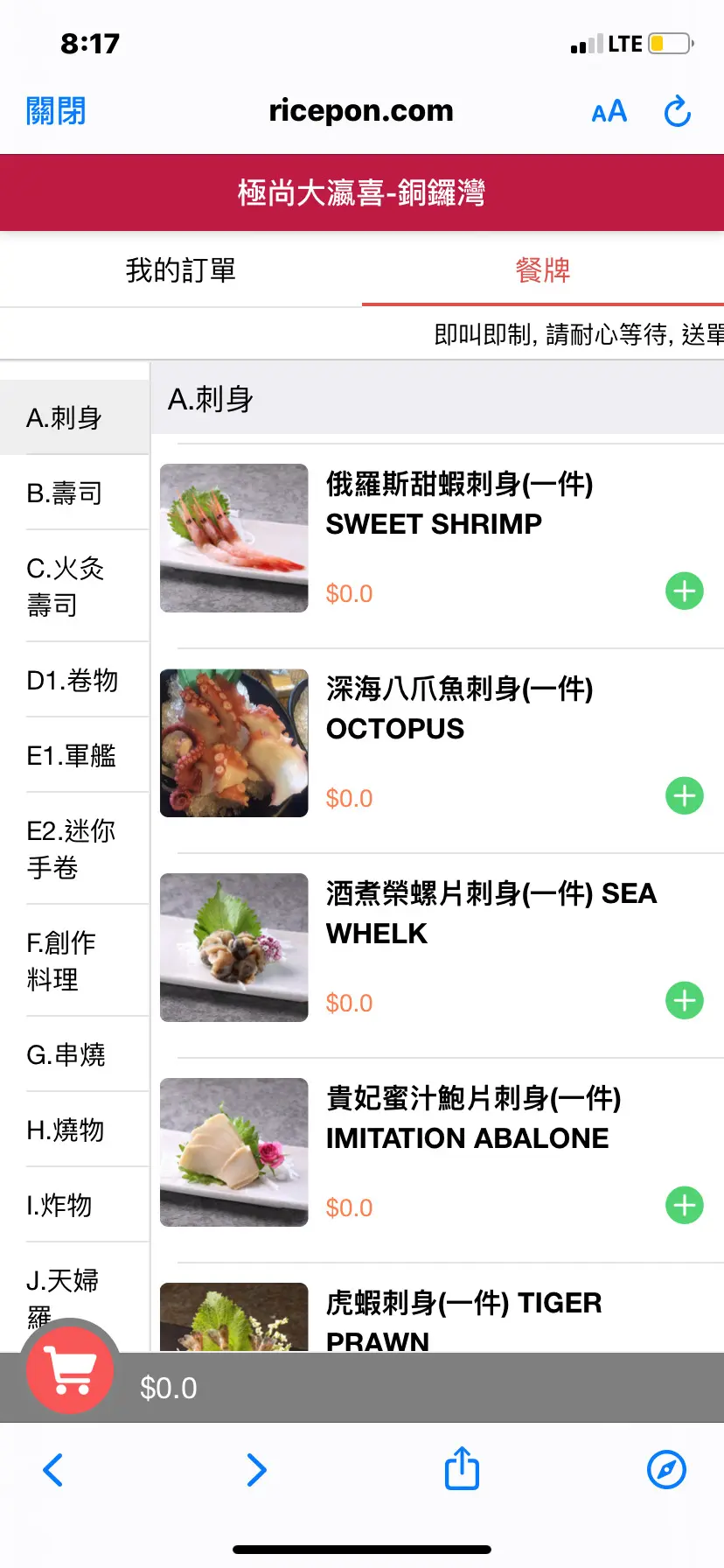Select the C.火炙壽司 category
The height and width of the screenshot is (1568, 724).
coord(66,586)
